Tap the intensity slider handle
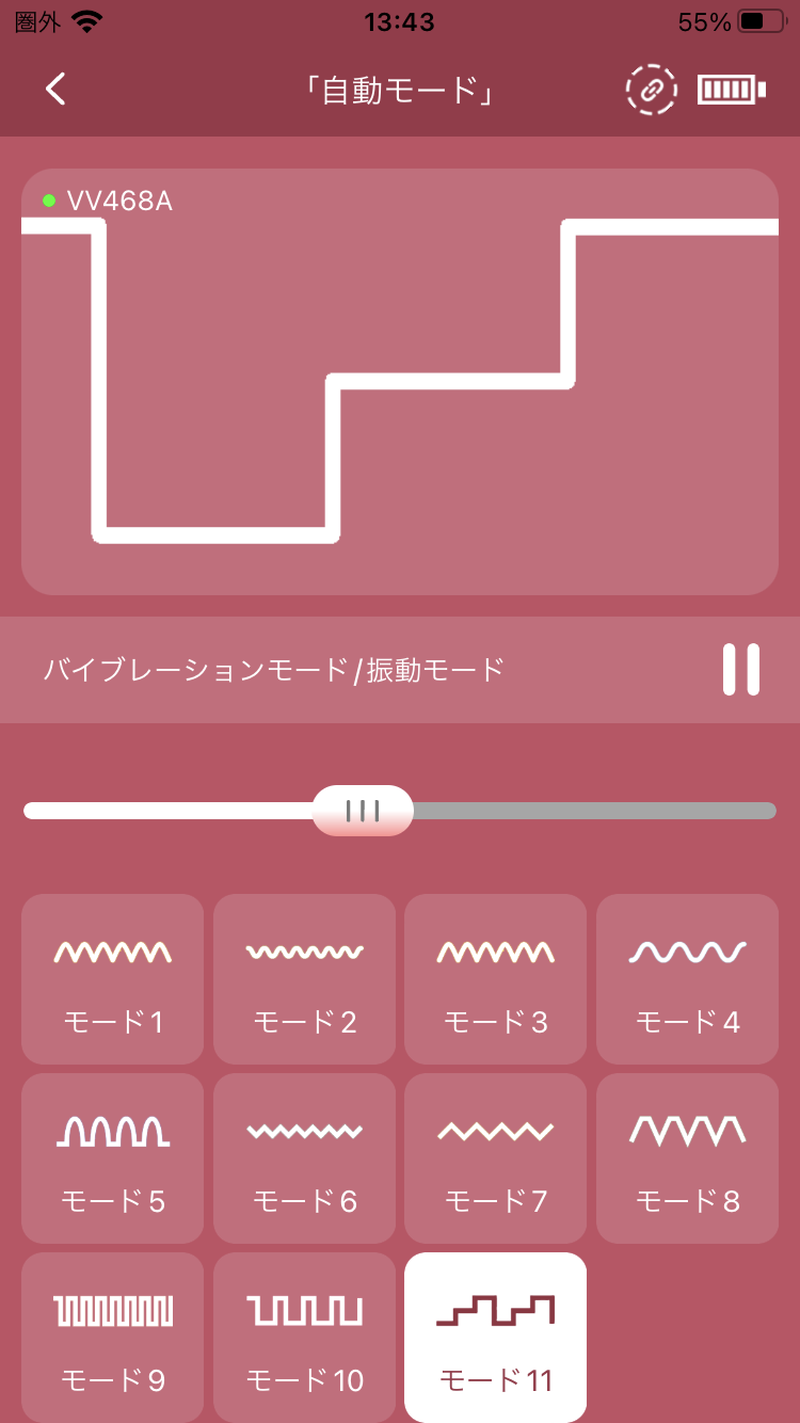Viewport: 800px width, 1423px height. click(362, 810)
